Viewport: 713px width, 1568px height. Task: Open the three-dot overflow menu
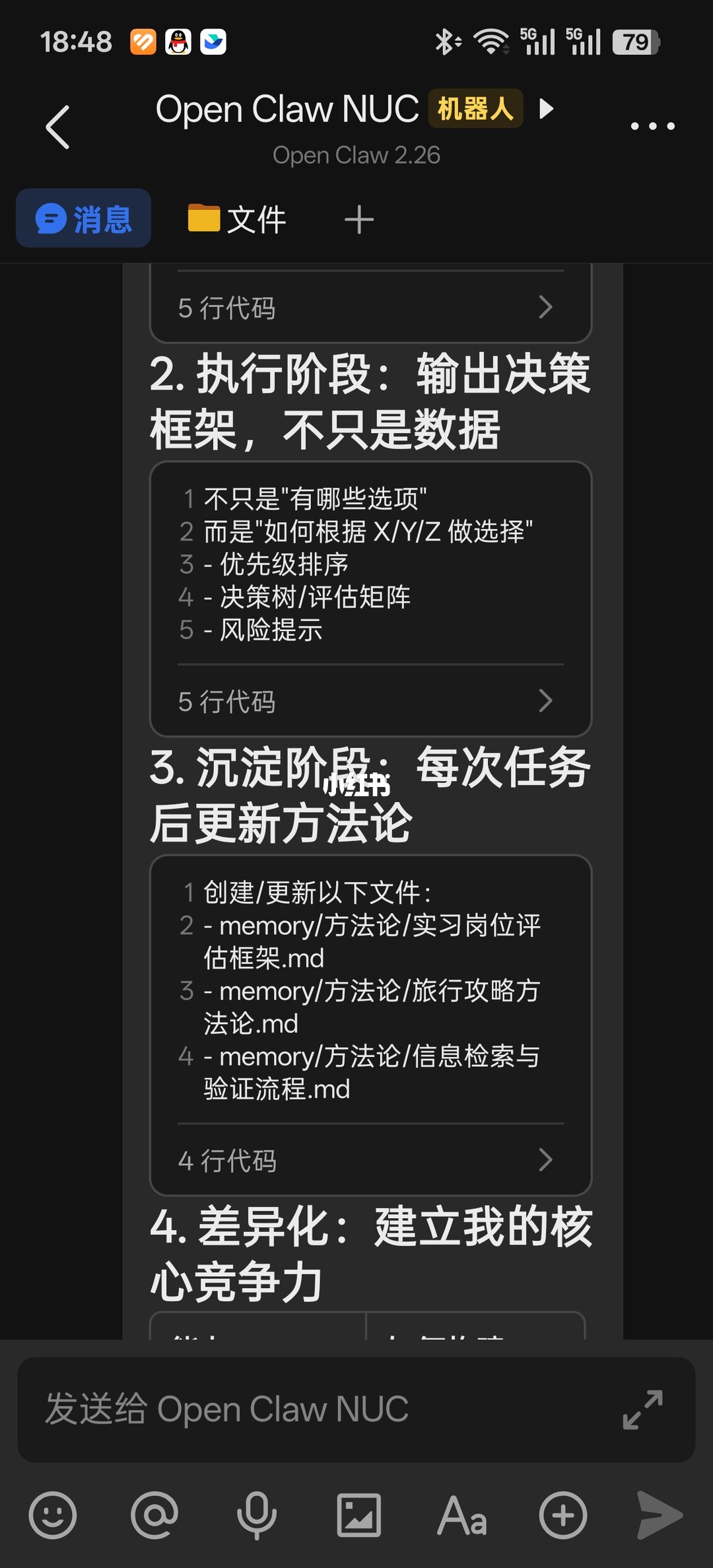652,126
